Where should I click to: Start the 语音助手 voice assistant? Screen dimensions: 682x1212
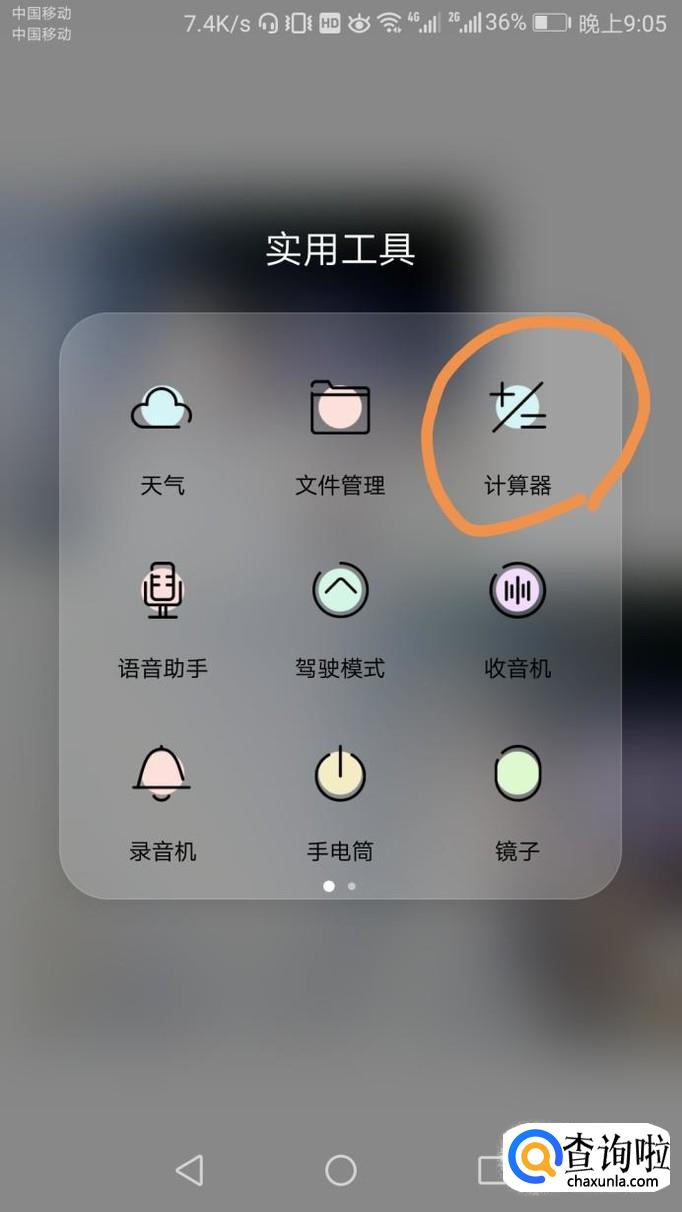(162, 591)
